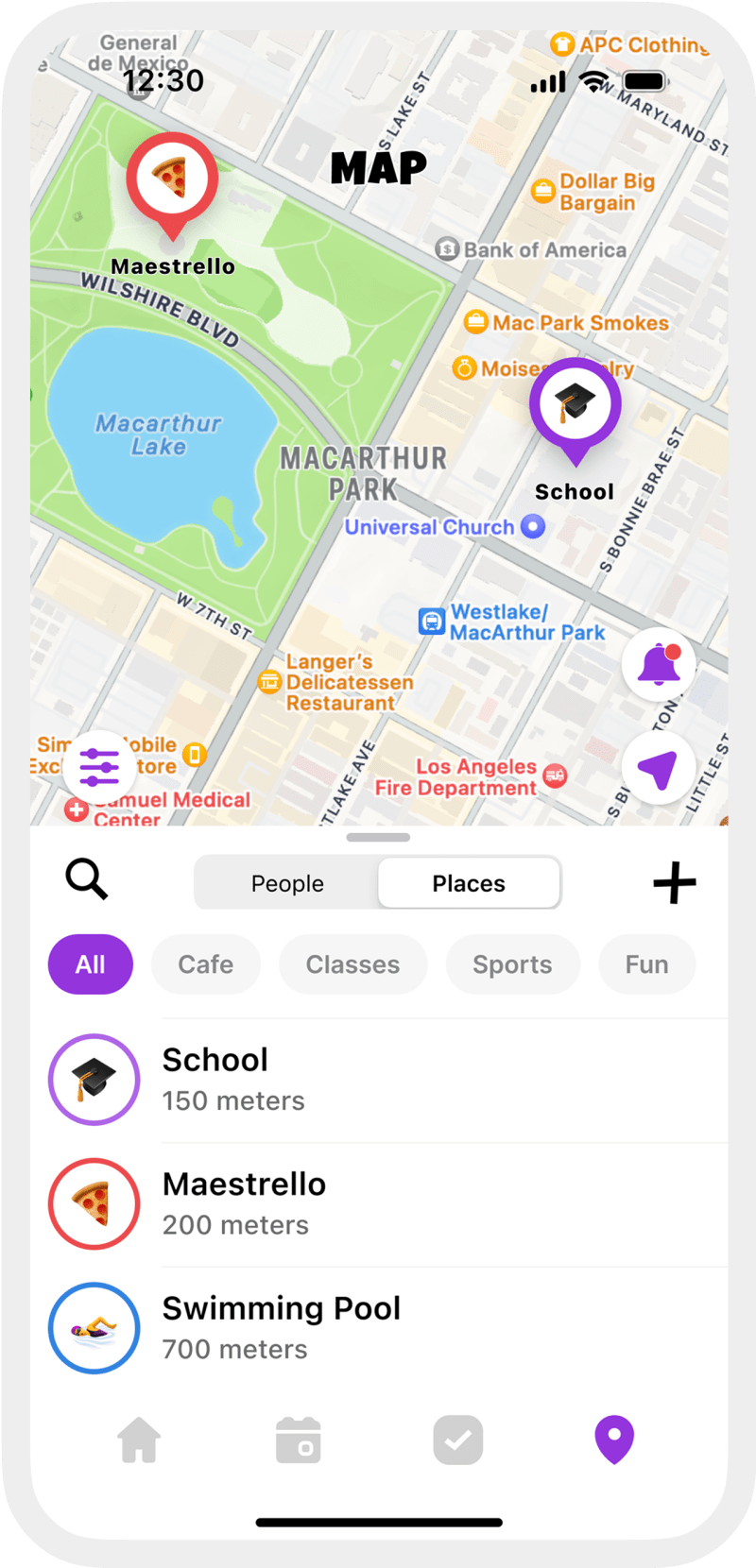756x1568 pixels.
Task: Switch to the People segment
Action: [x=287, y=883]
